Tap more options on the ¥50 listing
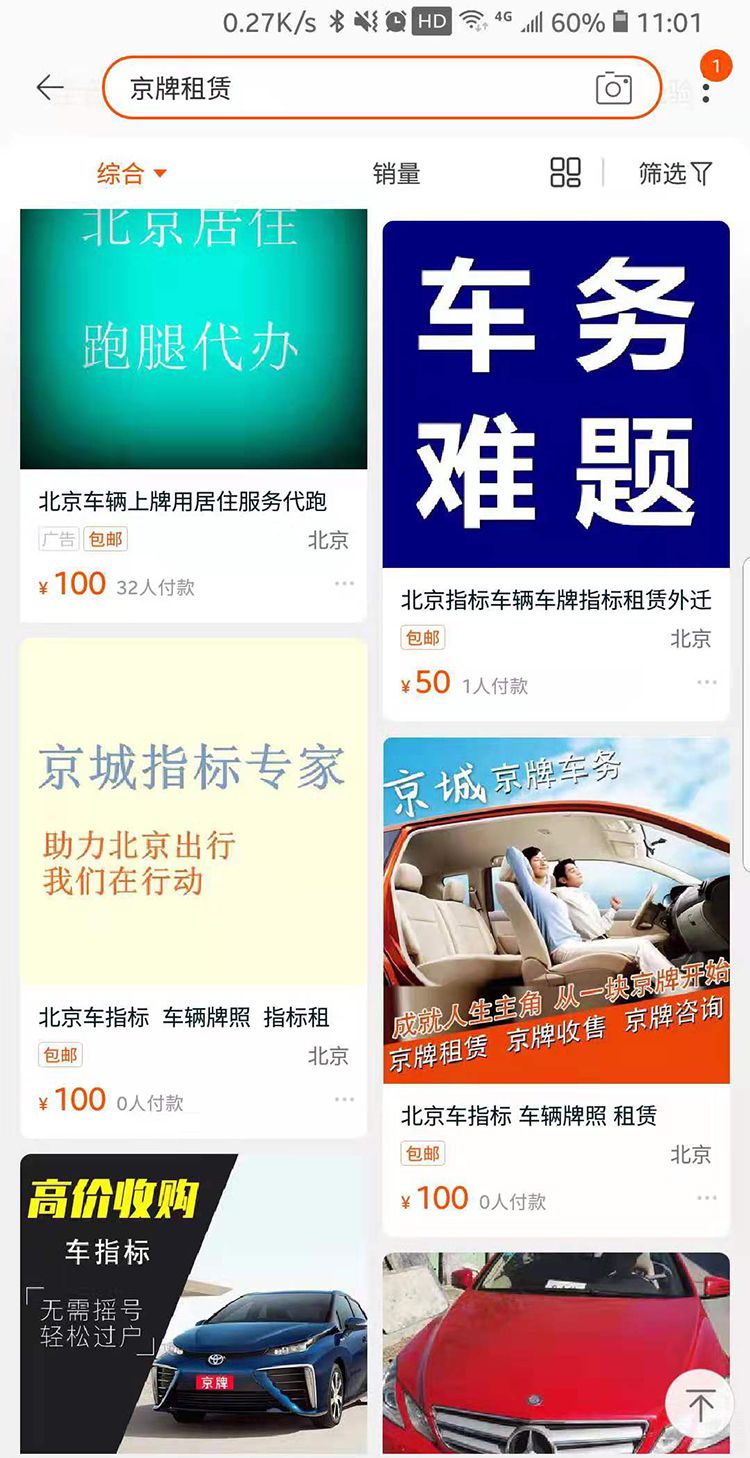The height and width of the screenshot is (1458, 750). click(x=707, y=682)
